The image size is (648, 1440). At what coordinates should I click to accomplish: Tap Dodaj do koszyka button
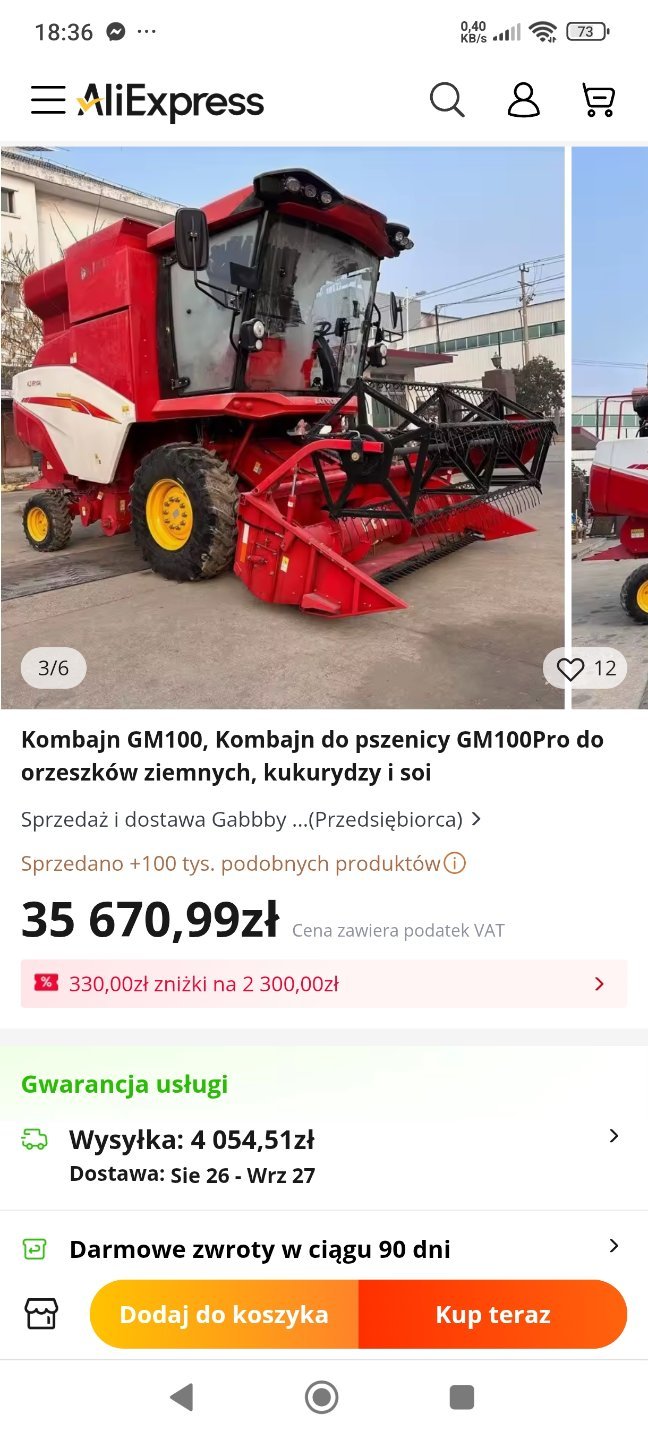[224, 1314]
